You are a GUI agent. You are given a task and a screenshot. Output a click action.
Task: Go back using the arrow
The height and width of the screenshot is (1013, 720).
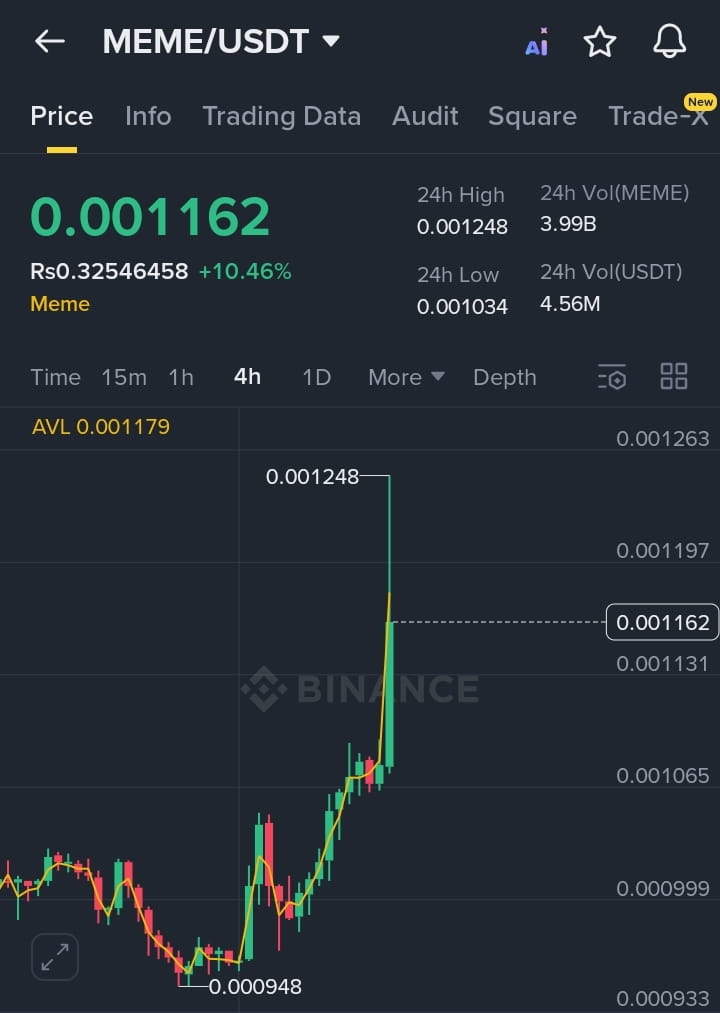point(49,41)
